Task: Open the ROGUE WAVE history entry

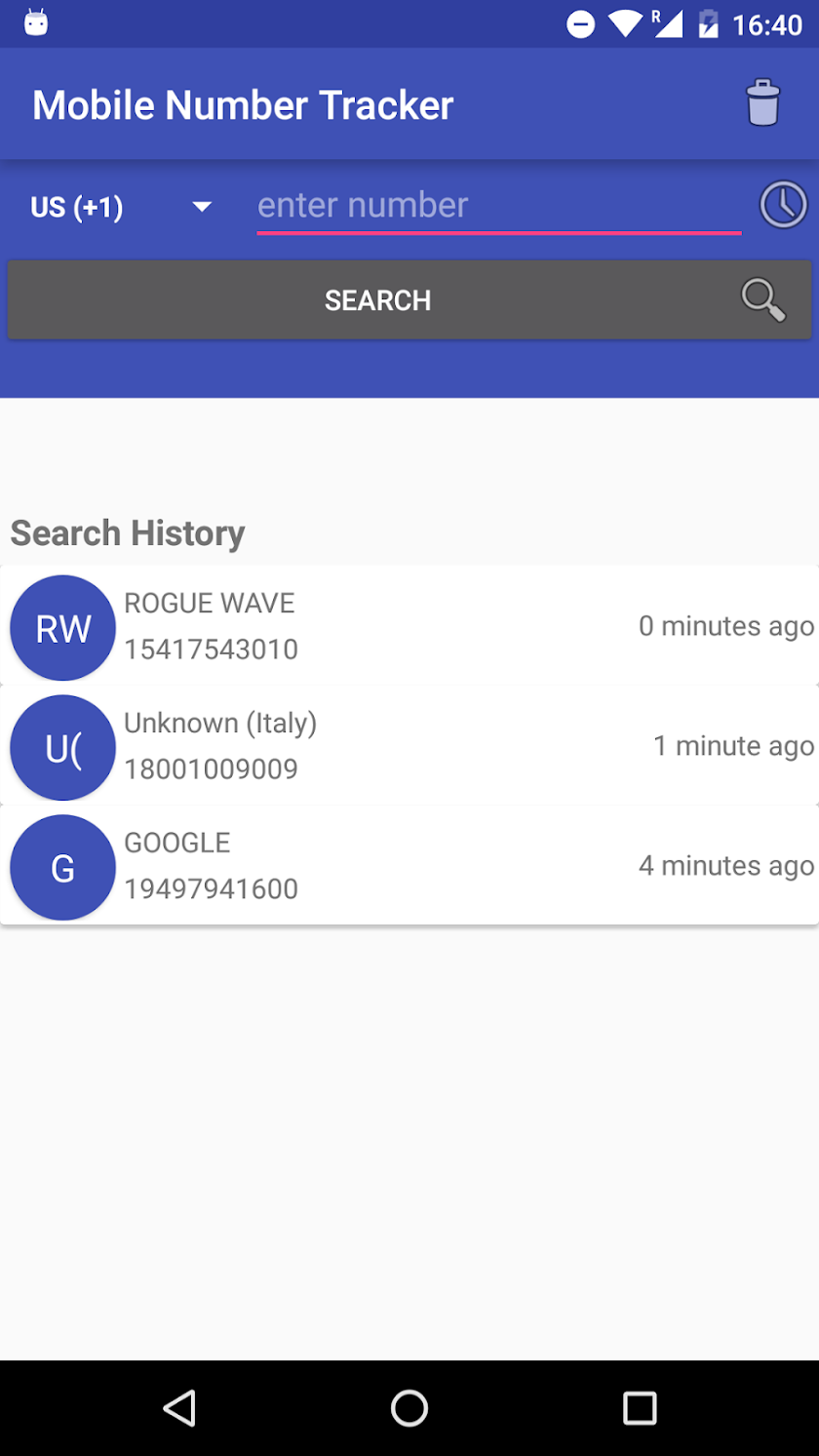Action: pyautogui.click(x=409, y=626)
